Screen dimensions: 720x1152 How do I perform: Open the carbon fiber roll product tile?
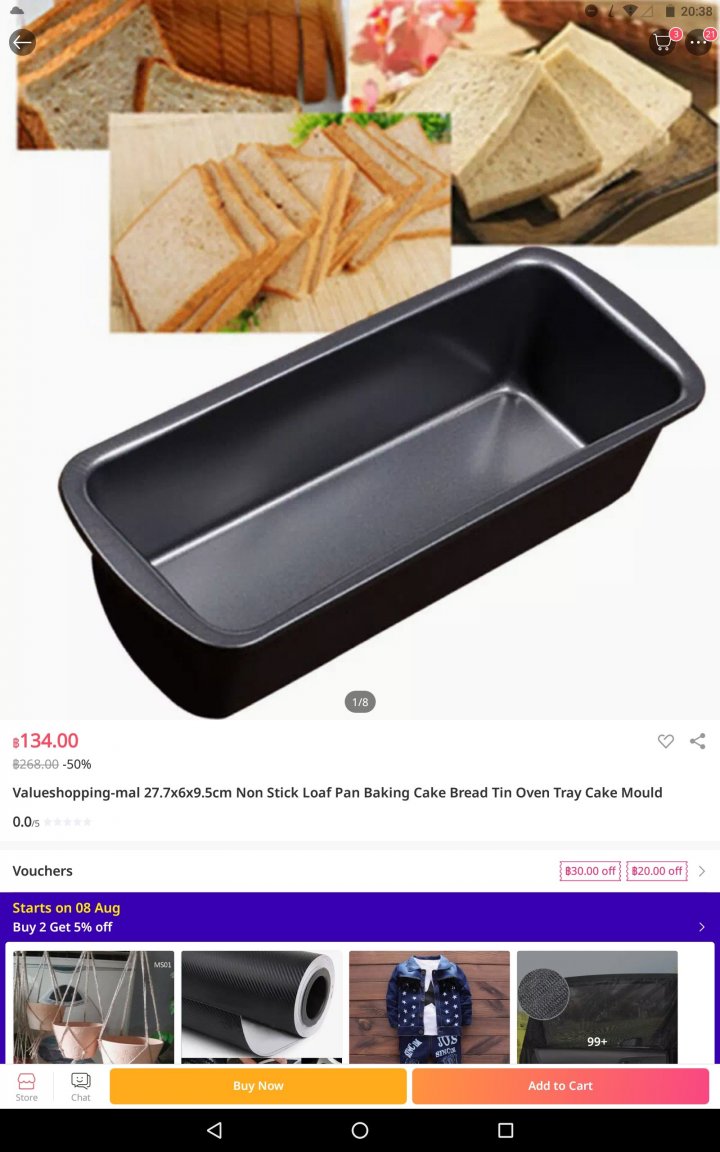pos(262,1005)
